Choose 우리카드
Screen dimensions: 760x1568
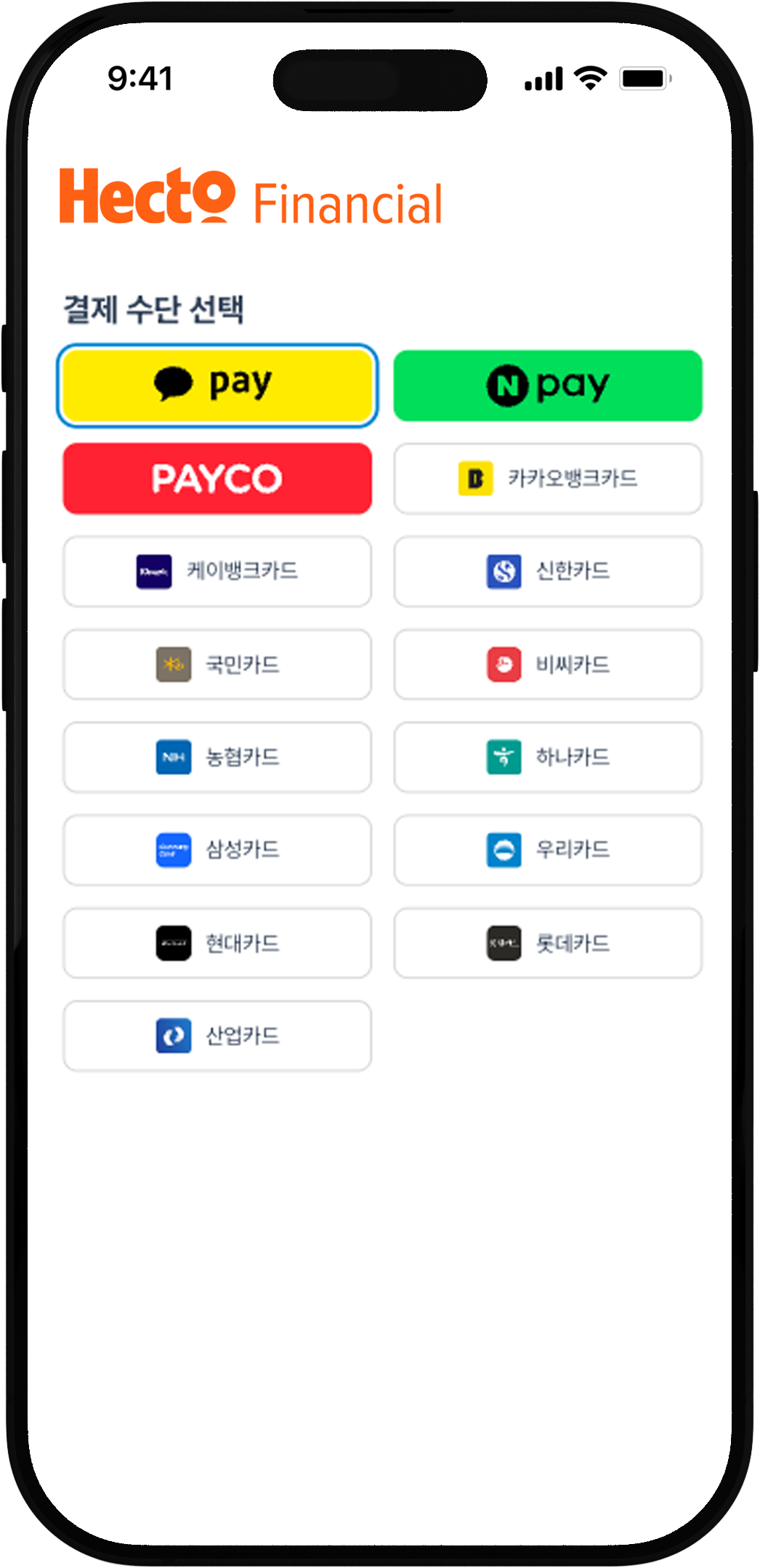click(x=548, y=850)
